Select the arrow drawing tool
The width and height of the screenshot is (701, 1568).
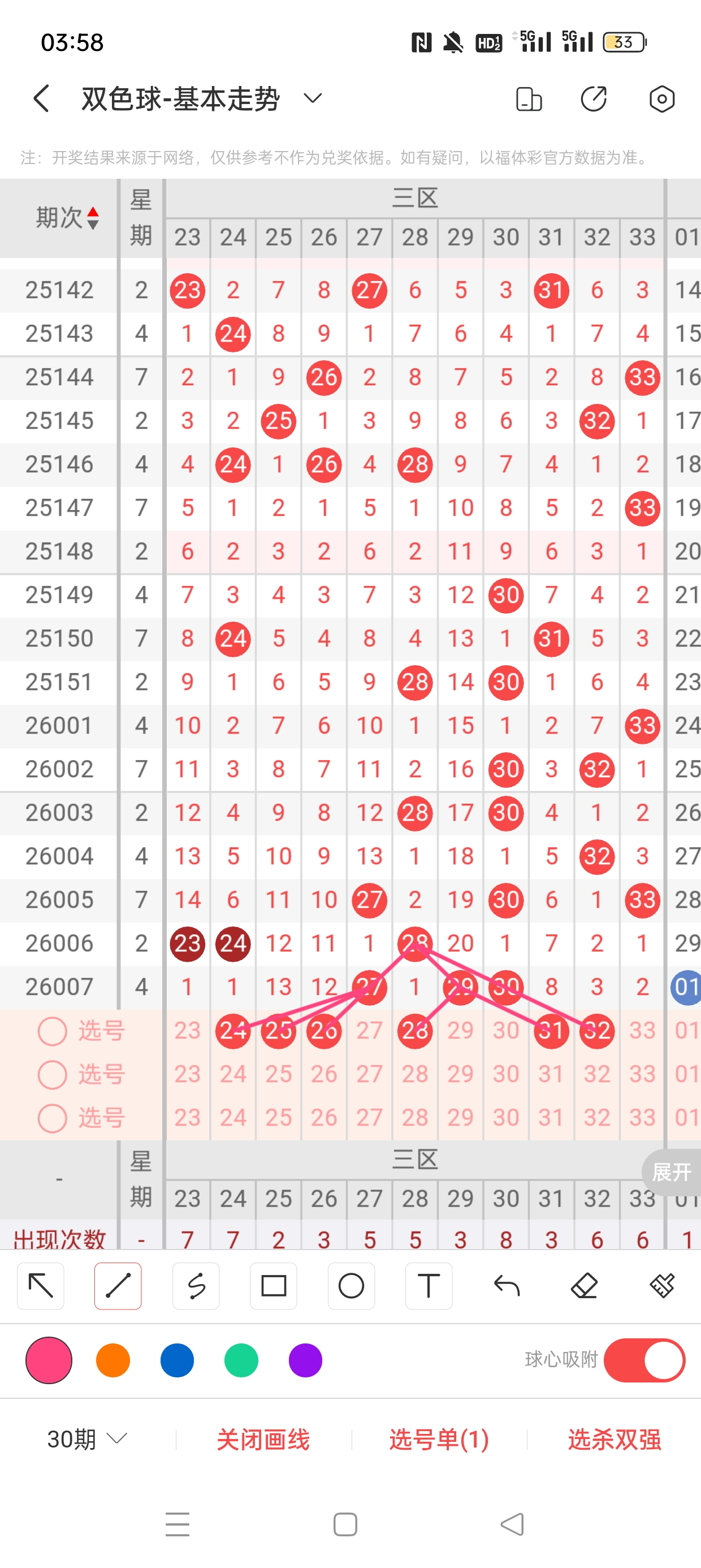[41, 1286]
